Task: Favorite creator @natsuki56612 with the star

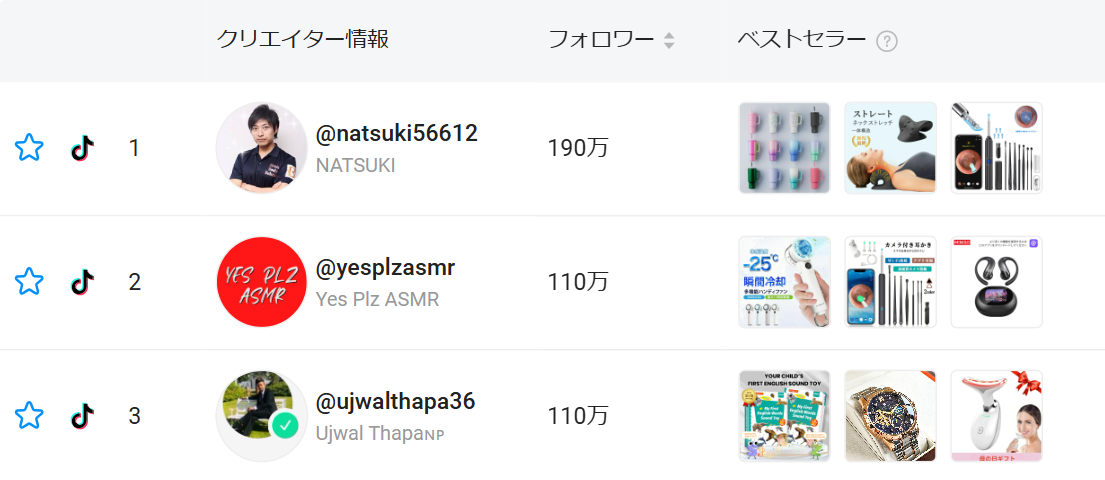Action: click(x=29, y=148)
